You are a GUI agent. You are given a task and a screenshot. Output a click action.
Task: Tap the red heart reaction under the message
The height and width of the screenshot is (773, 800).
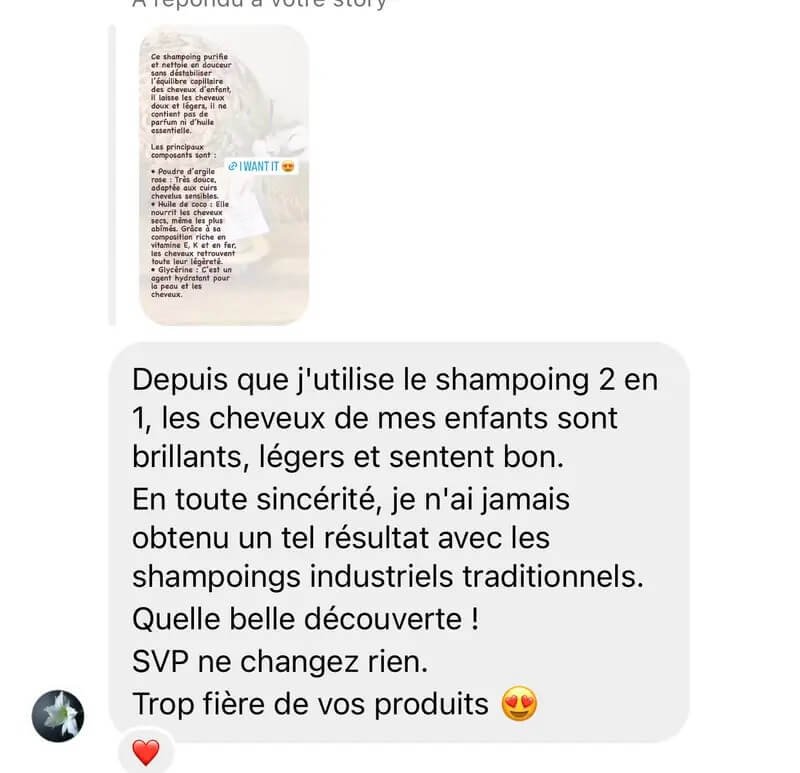[x=146, y=751]
